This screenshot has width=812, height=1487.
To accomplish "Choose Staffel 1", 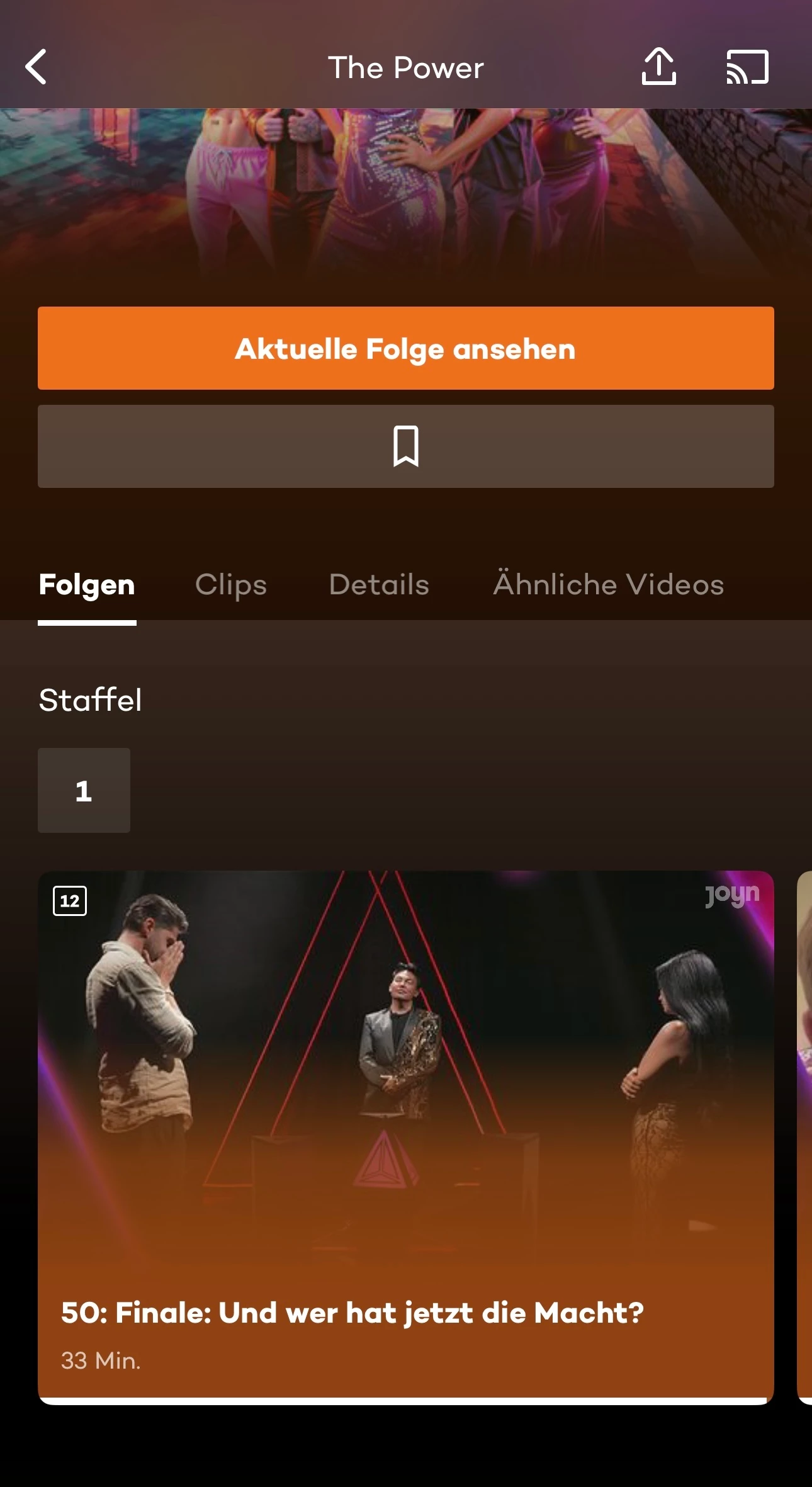I will click(x=84, y=790).
